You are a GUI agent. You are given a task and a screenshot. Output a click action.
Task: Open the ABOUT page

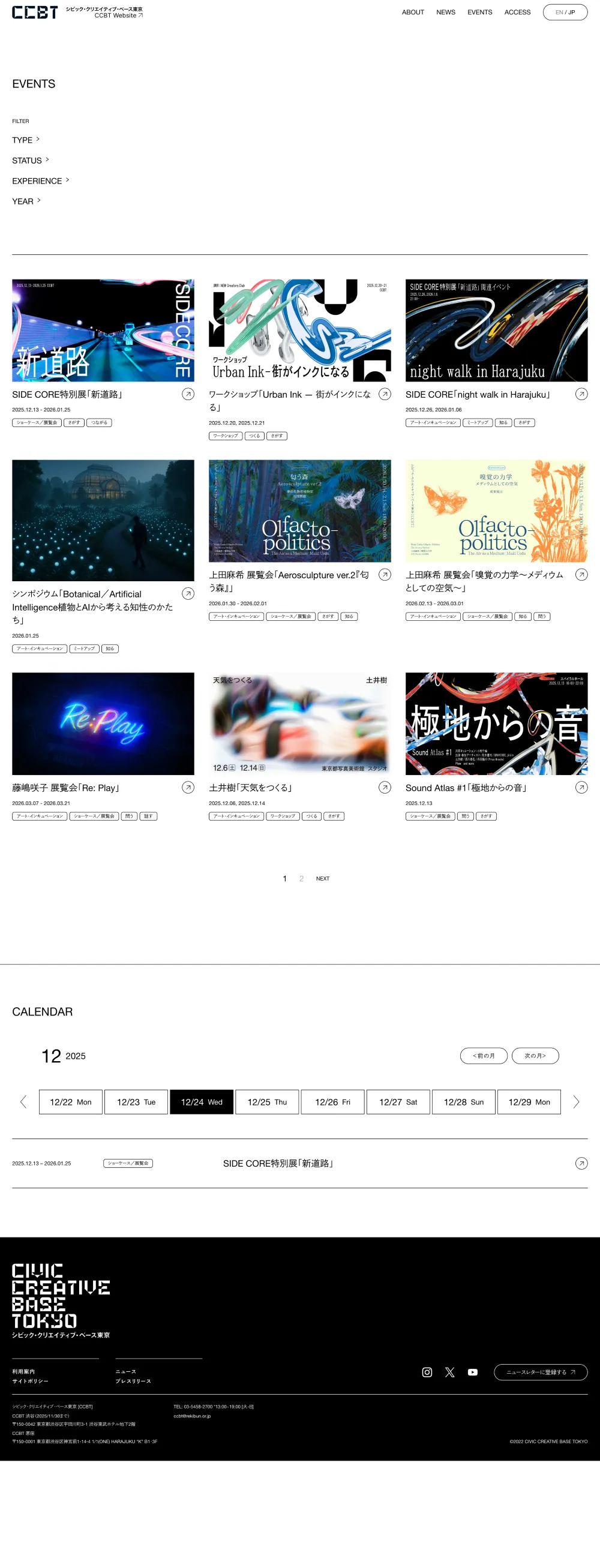coord(412,12)
